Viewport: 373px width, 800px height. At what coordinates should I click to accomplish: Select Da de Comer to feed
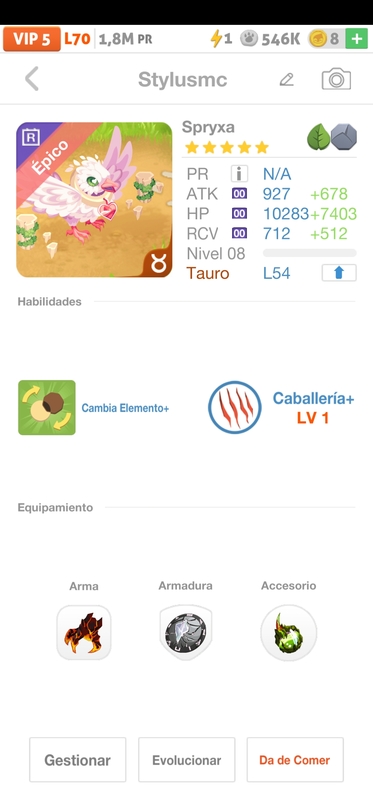[x=295, y=760]
